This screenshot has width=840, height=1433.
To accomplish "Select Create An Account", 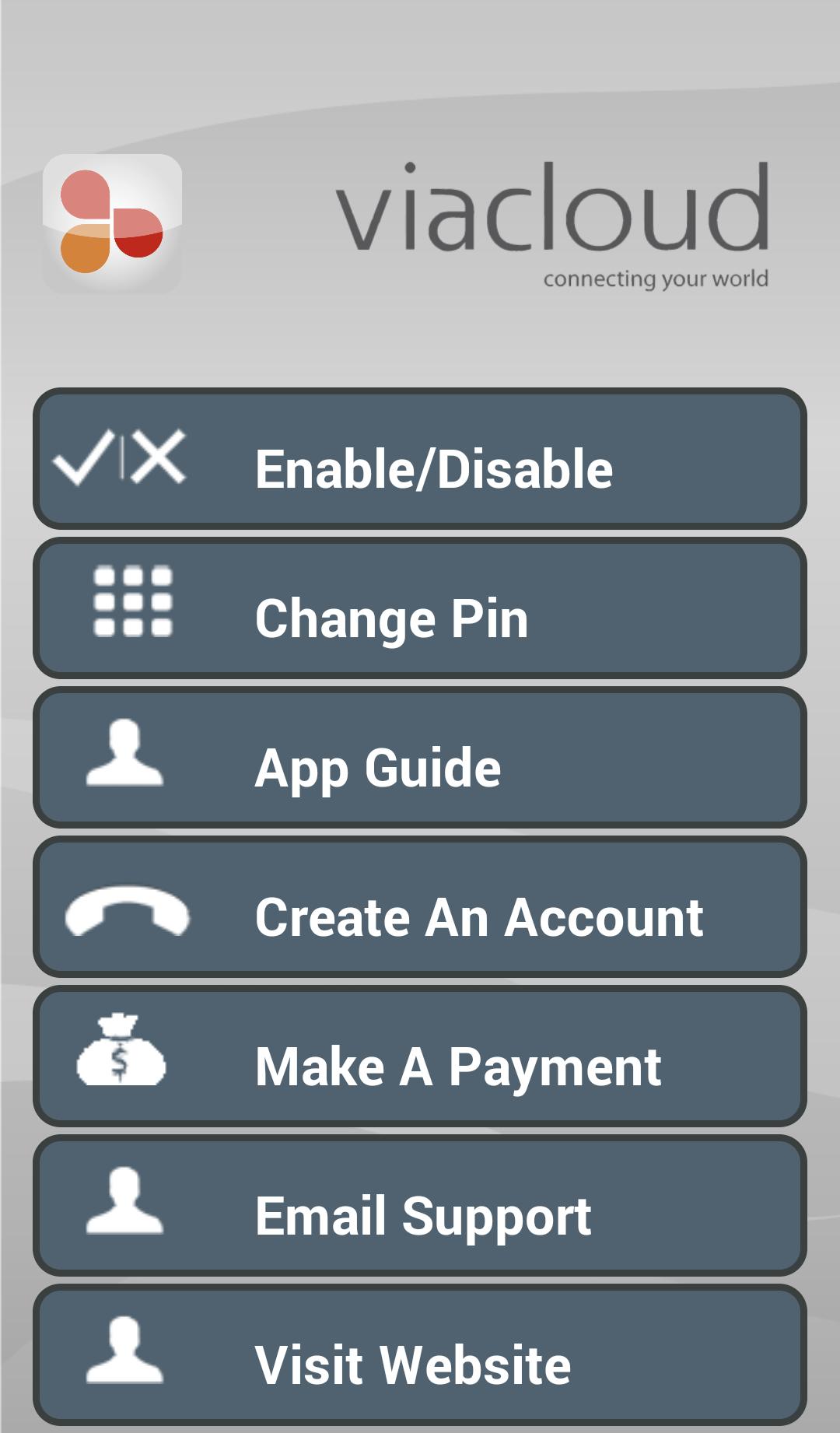I will point(420,907).
